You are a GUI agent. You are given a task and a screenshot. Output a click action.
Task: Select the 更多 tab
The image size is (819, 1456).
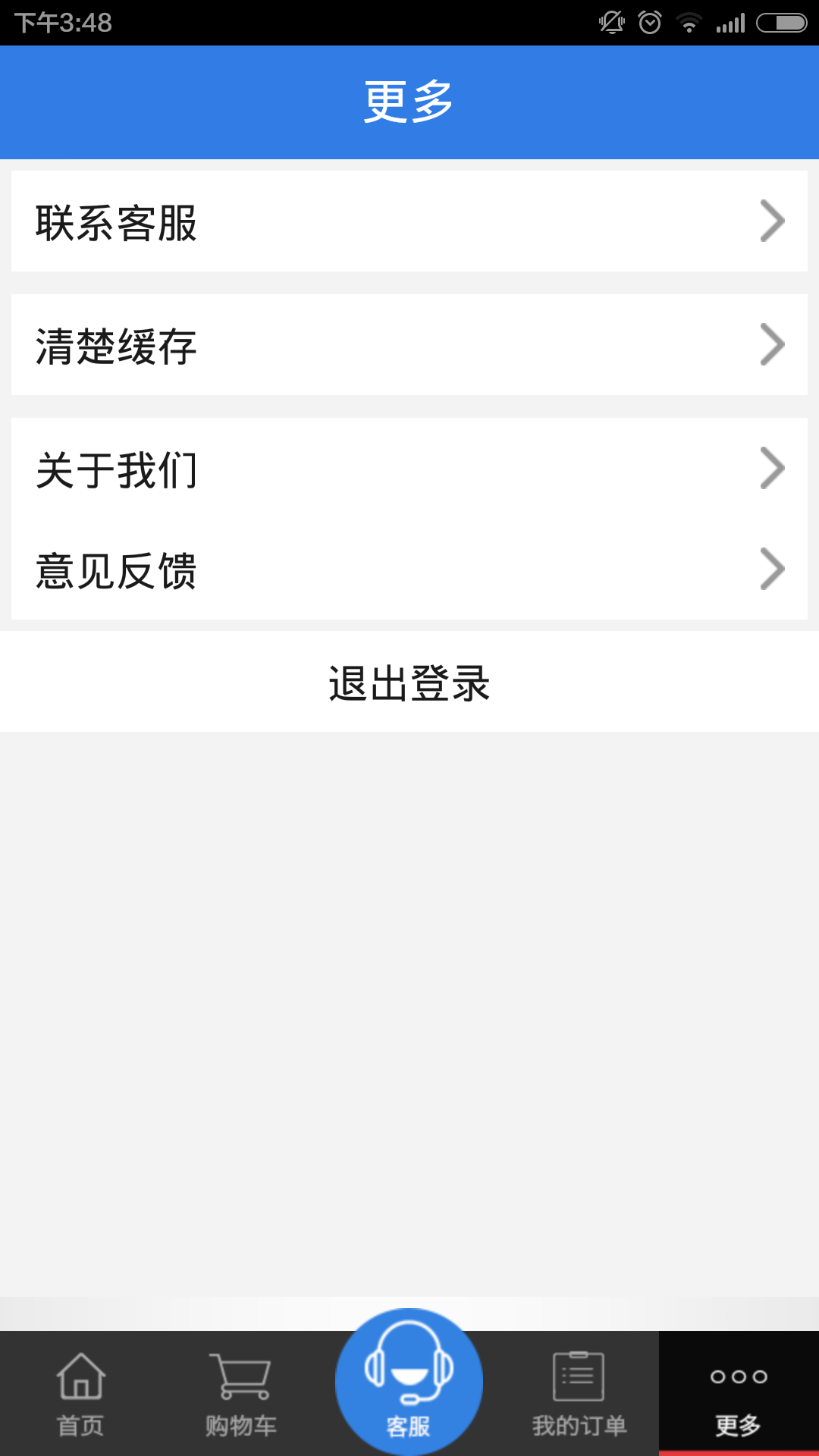(739, 1394)
